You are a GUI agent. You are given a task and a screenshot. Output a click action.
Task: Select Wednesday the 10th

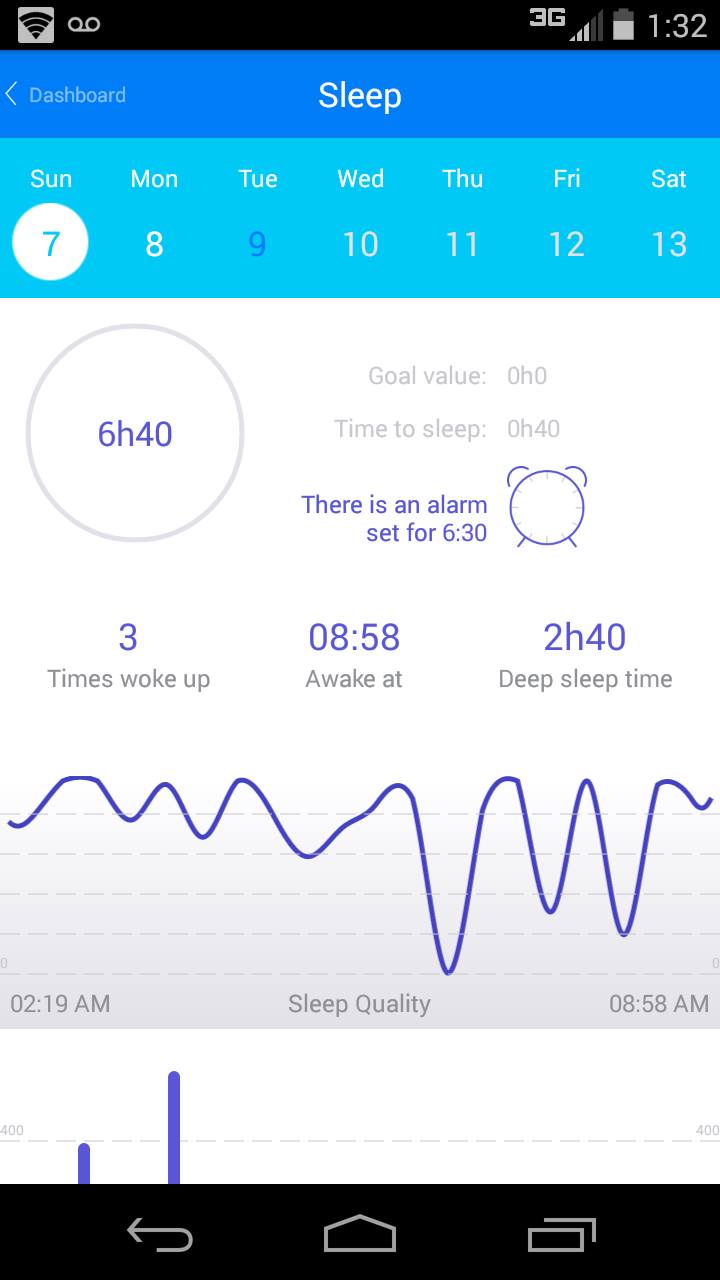[x=360, y=243]
